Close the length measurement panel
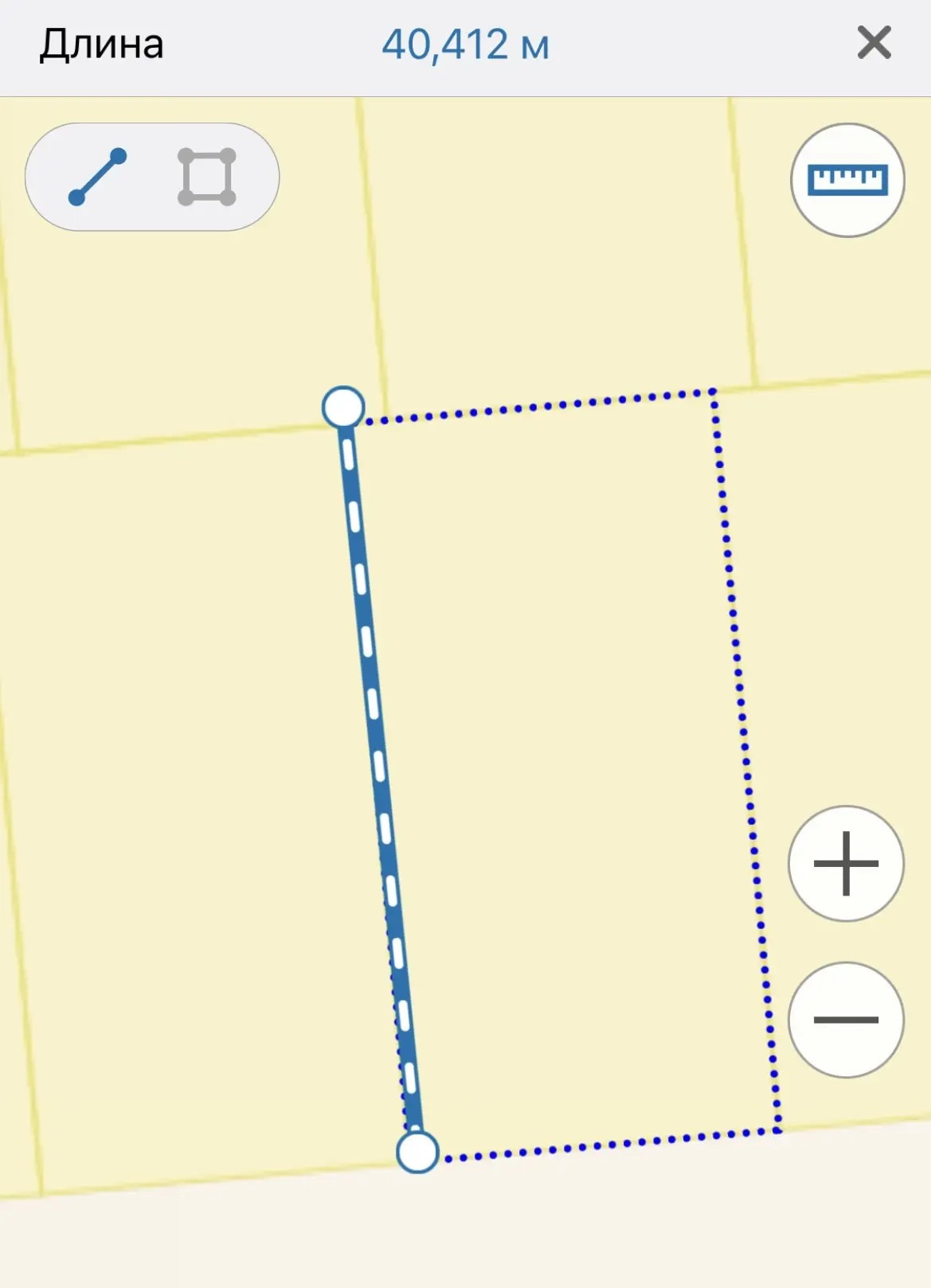This screenshot has width=931, height=1288. pyautogui.click(x=874, y=43)
